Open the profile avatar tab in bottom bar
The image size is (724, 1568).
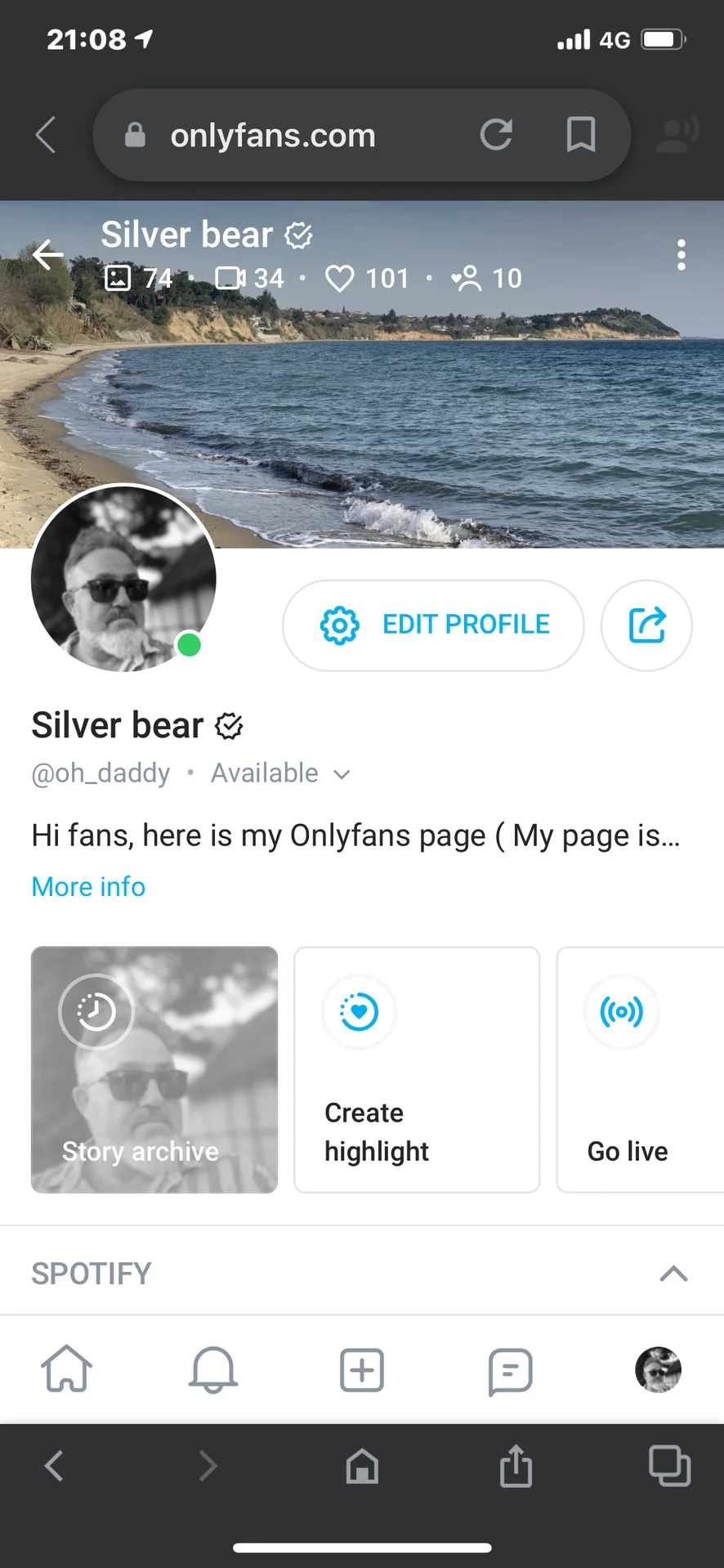(x=658, y=1369)
